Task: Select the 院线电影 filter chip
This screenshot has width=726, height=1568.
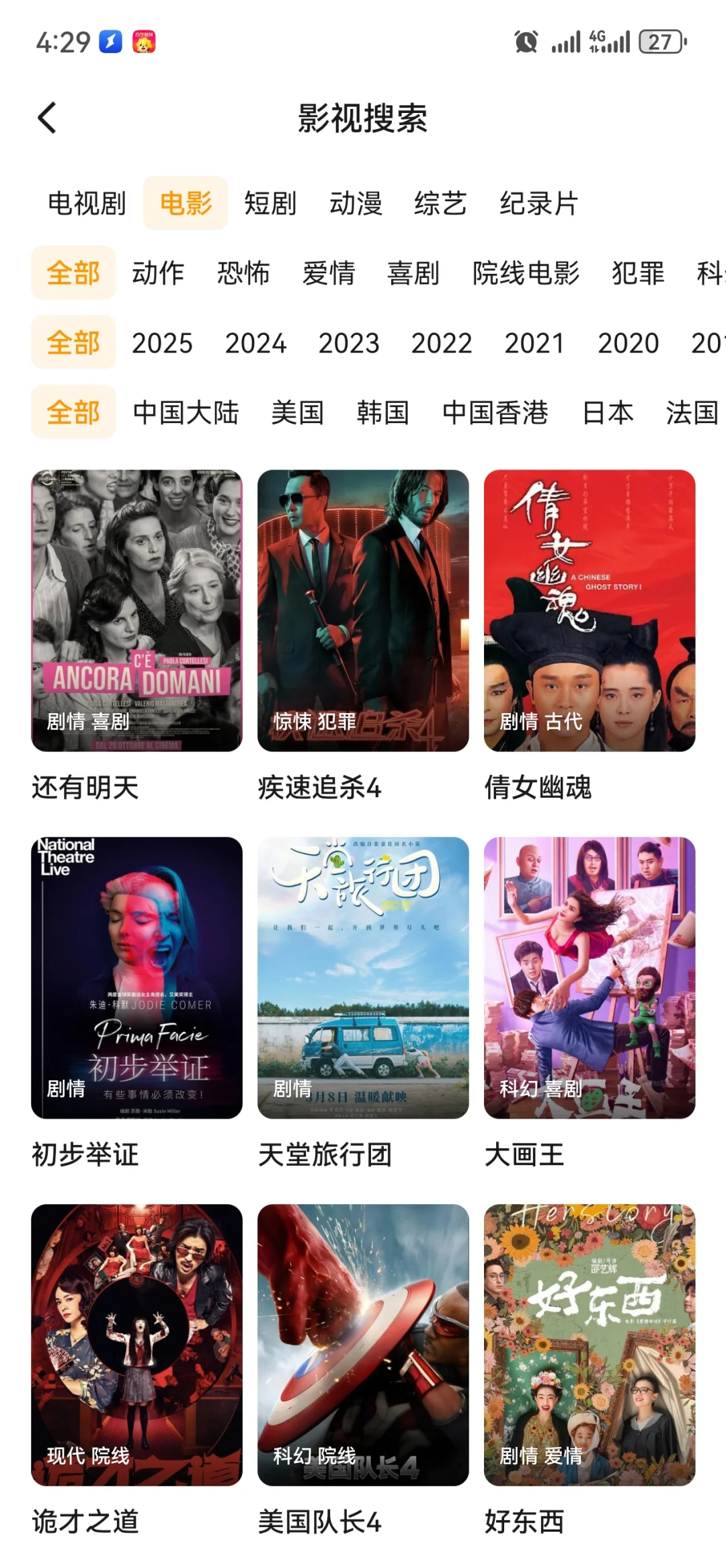Action: pyautogui.click(x=526, y=273)
